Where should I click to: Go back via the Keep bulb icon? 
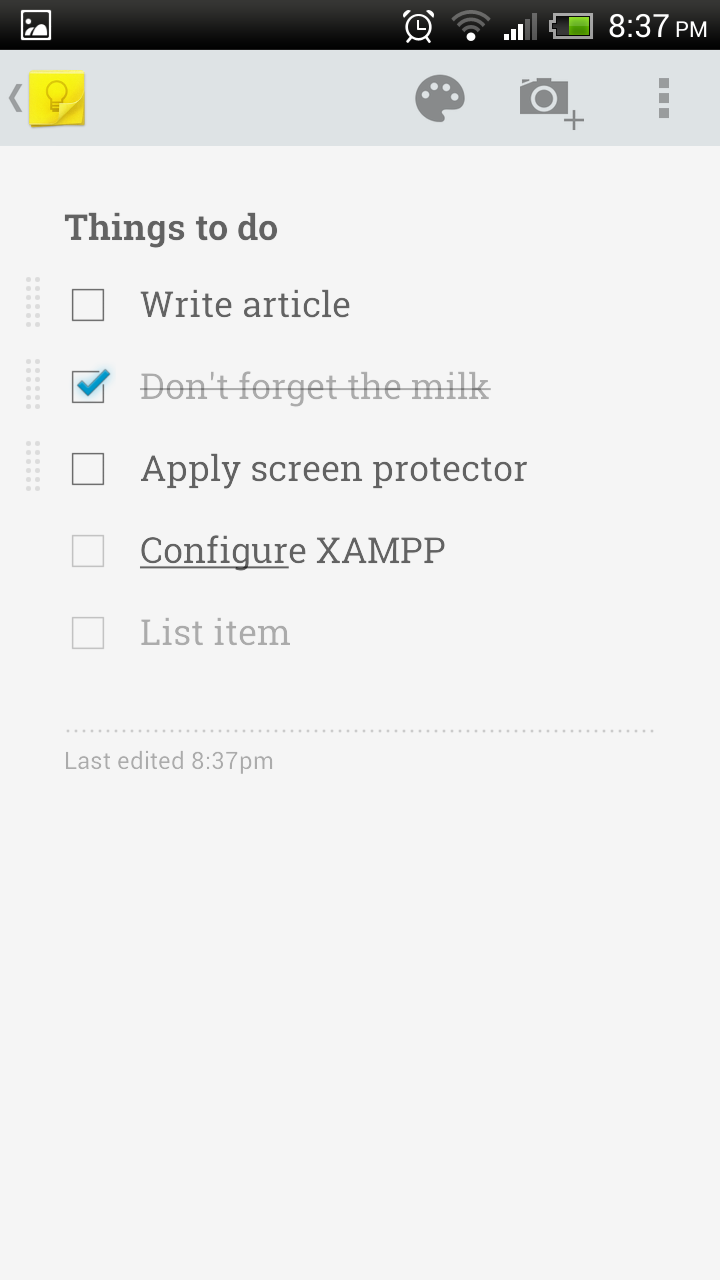pos(48,98)
